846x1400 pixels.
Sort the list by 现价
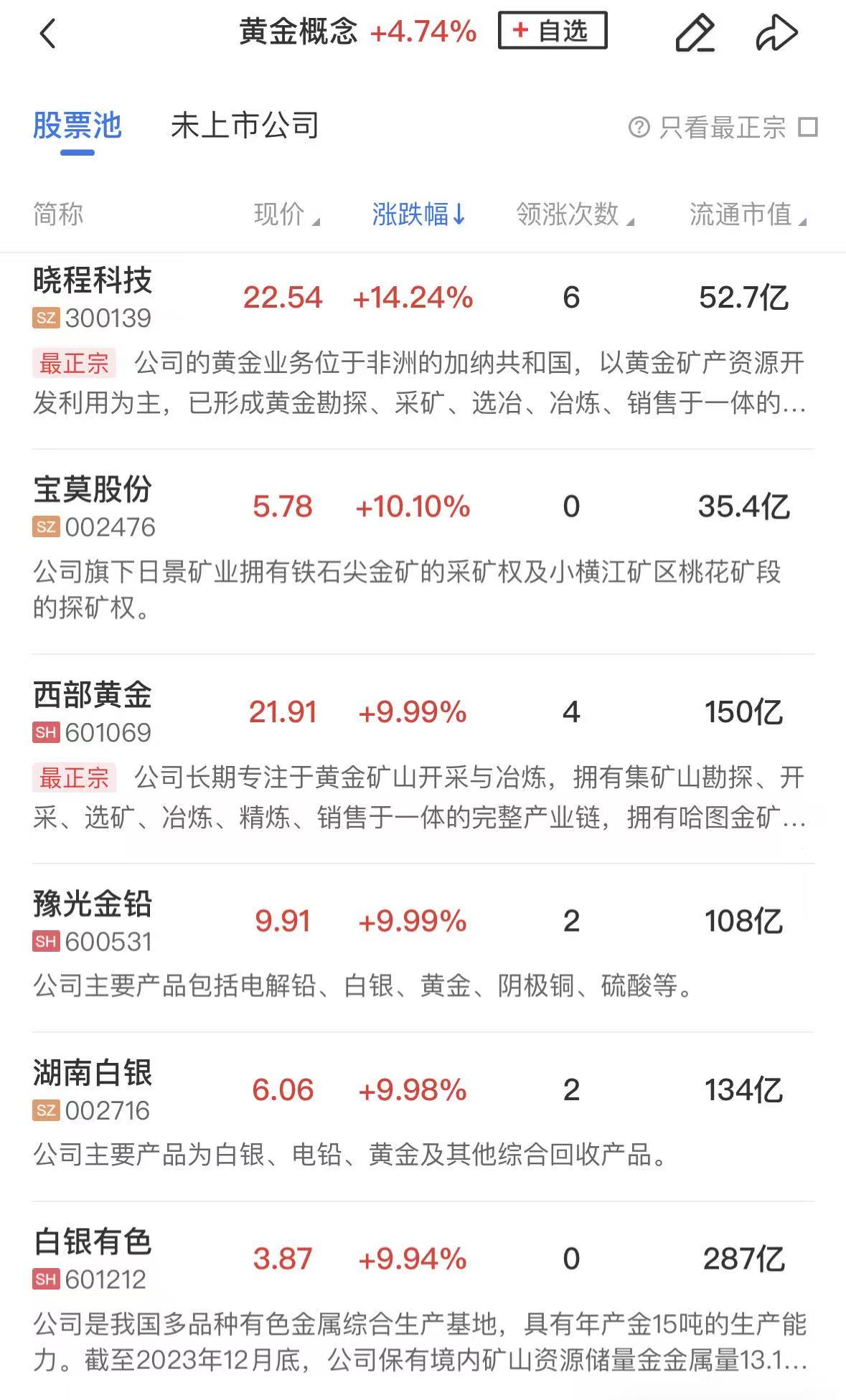click(286, 214)
